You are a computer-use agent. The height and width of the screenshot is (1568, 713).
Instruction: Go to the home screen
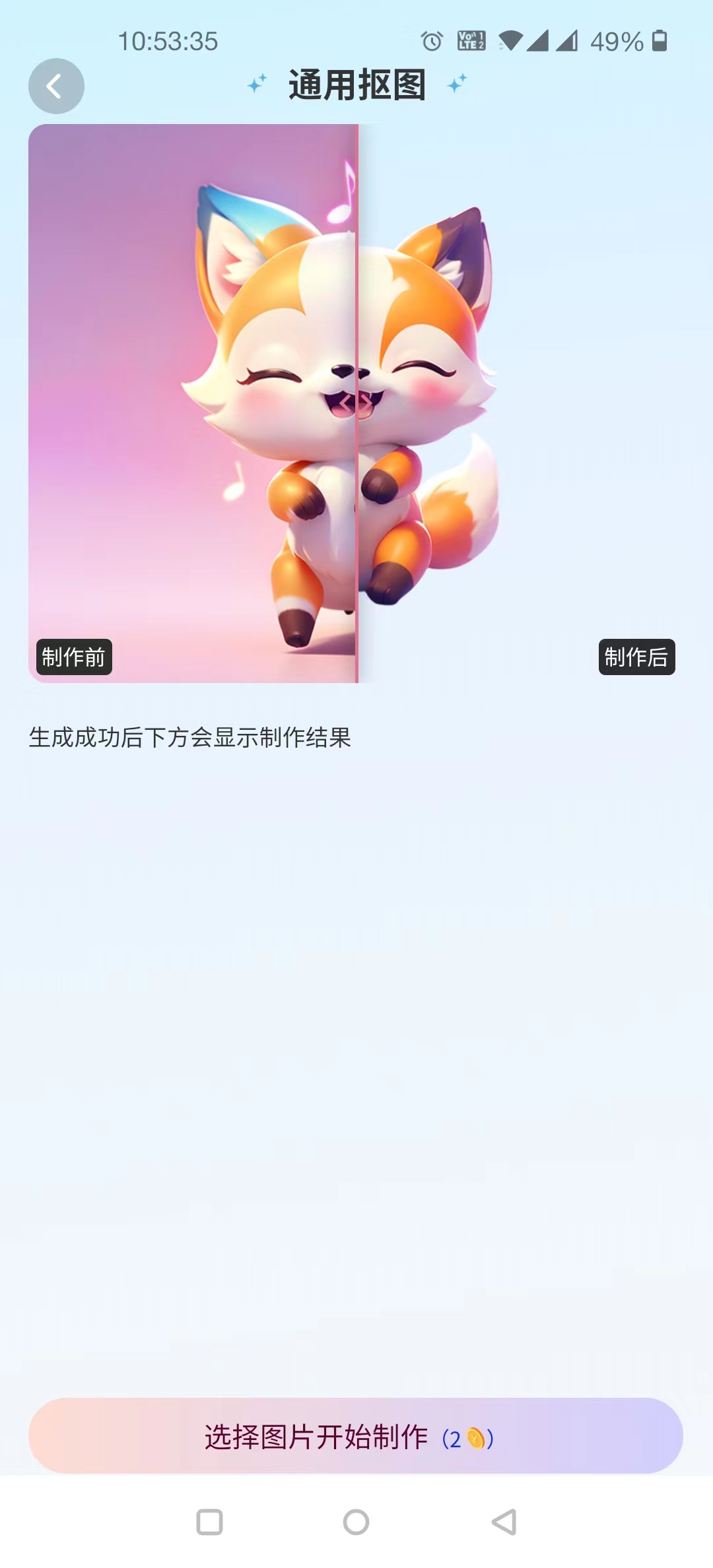(356, 1522)
